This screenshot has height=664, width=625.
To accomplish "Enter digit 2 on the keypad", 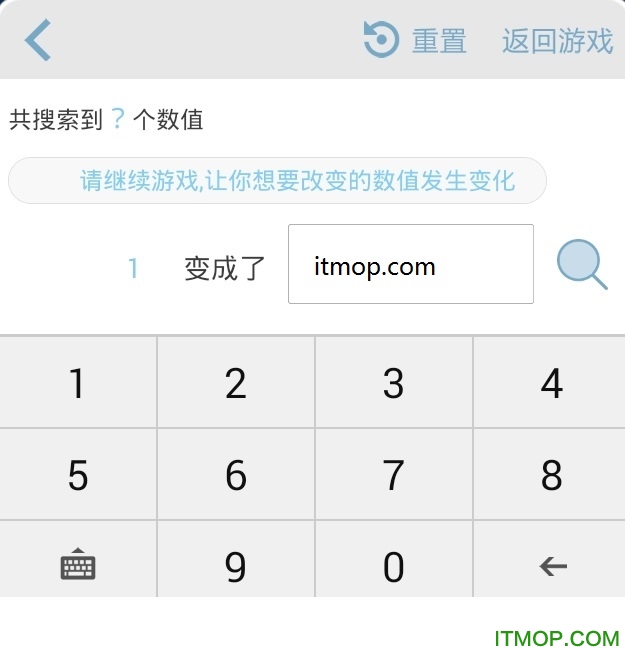I will [236, 383].
